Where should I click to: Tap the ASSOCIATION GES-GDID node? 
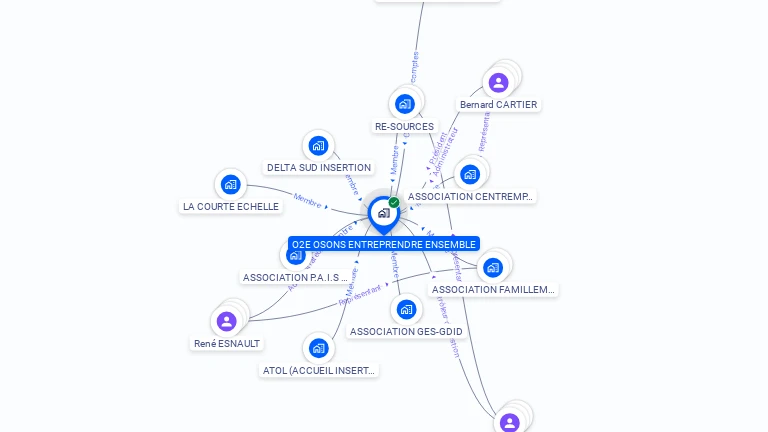click(406, 310)
